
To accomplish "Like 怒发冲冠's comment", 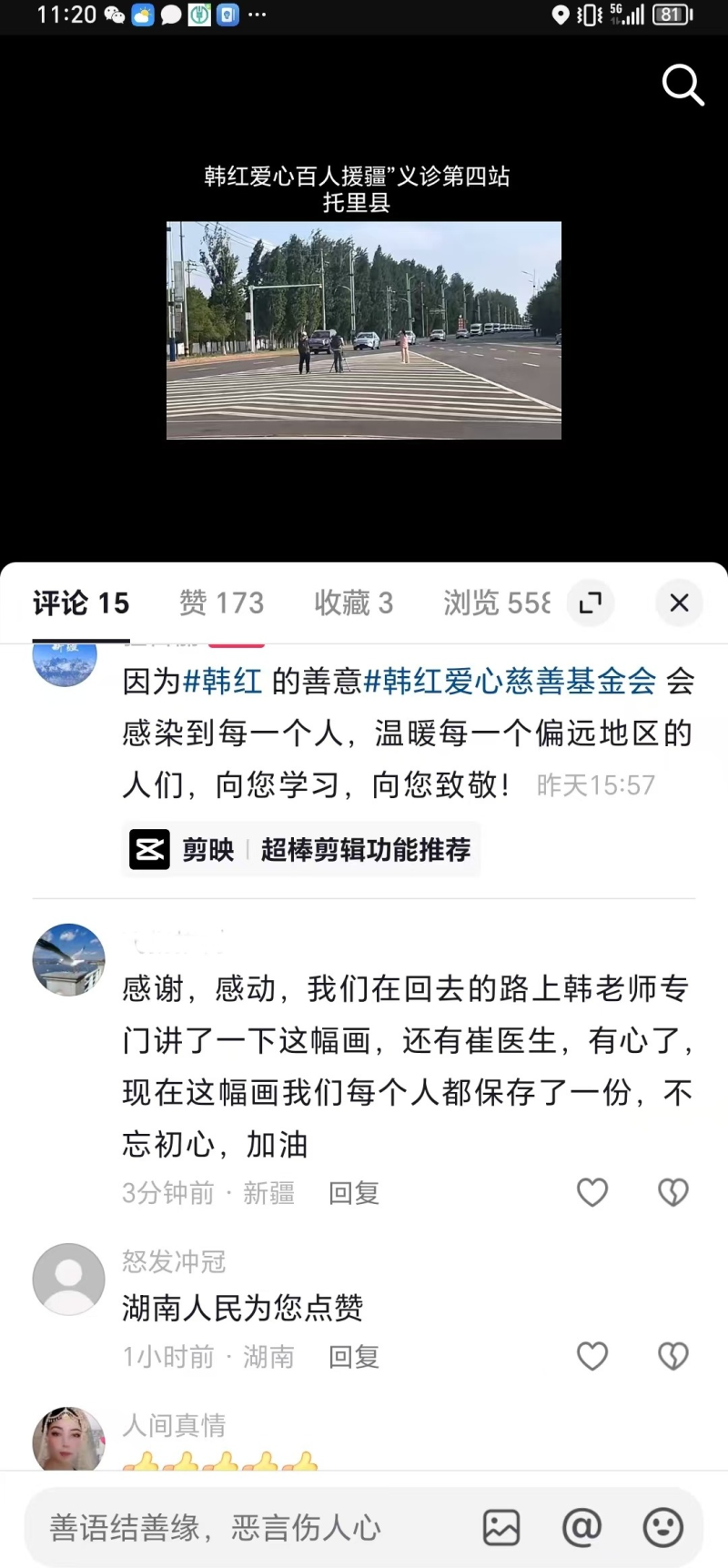I will point(592,1356).
